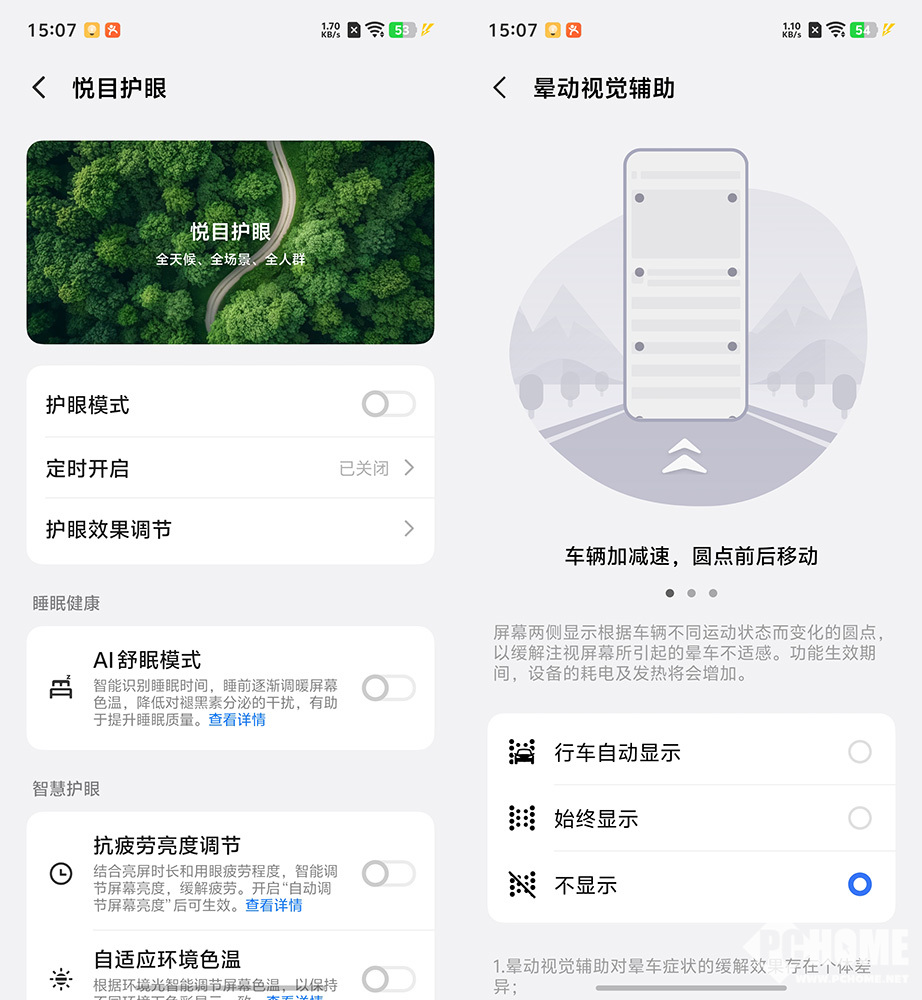The width and height of the screenshot is (922, 1000).
Task: Tap the second dot of the page indicator
Action: (x=691, y=593)
